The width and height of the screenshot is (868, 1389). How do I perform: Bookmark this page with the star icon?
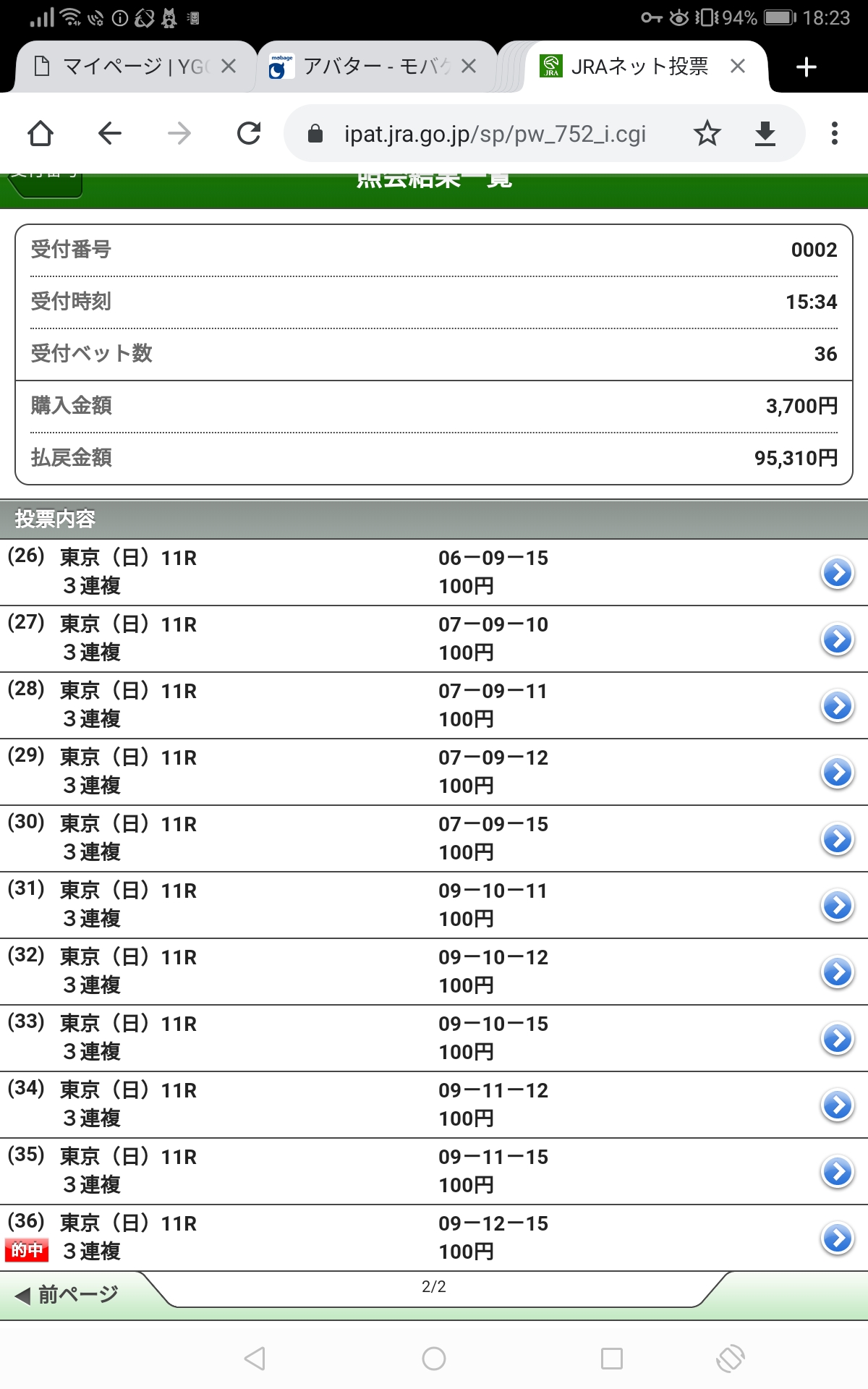pyautogui.click(x=707, y=133)
